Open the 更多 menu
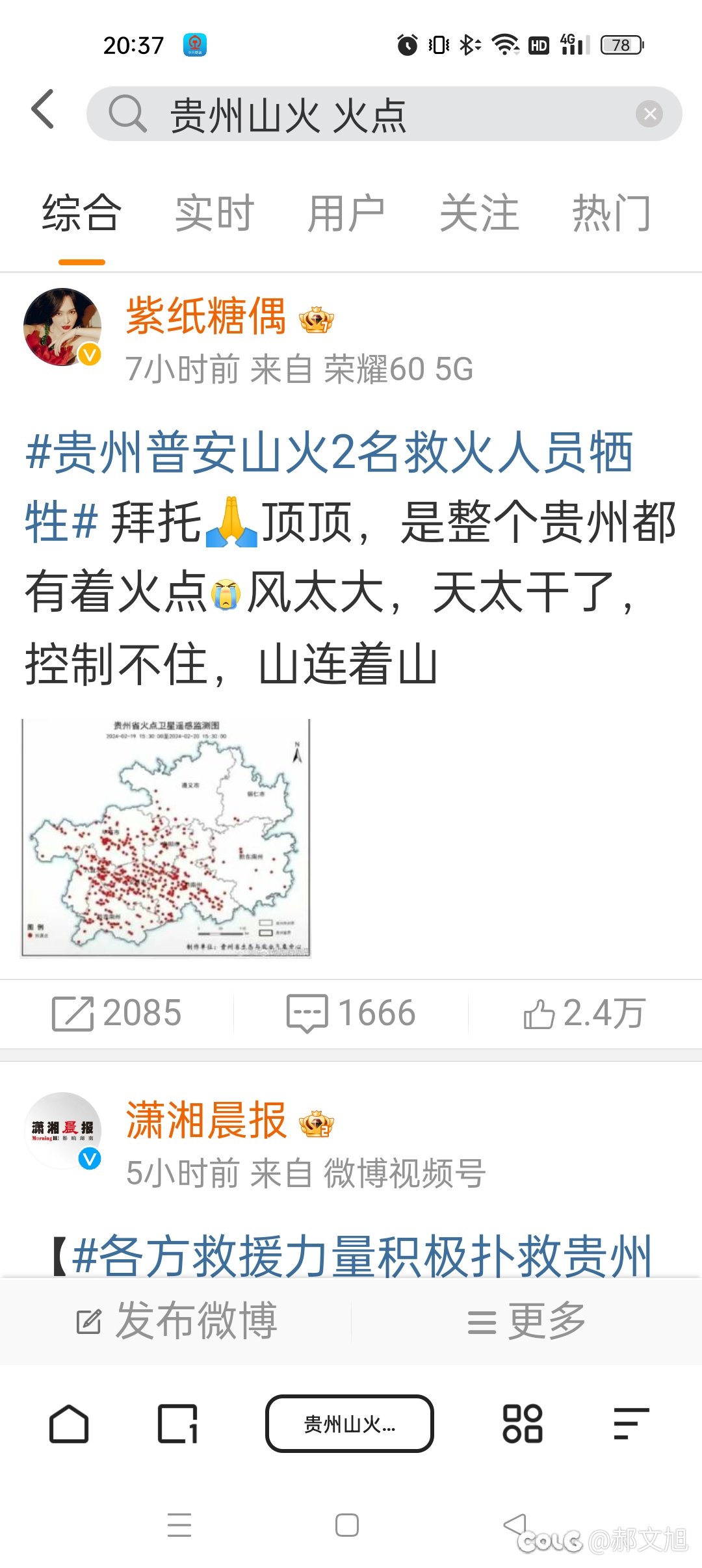 [526, 1321]
